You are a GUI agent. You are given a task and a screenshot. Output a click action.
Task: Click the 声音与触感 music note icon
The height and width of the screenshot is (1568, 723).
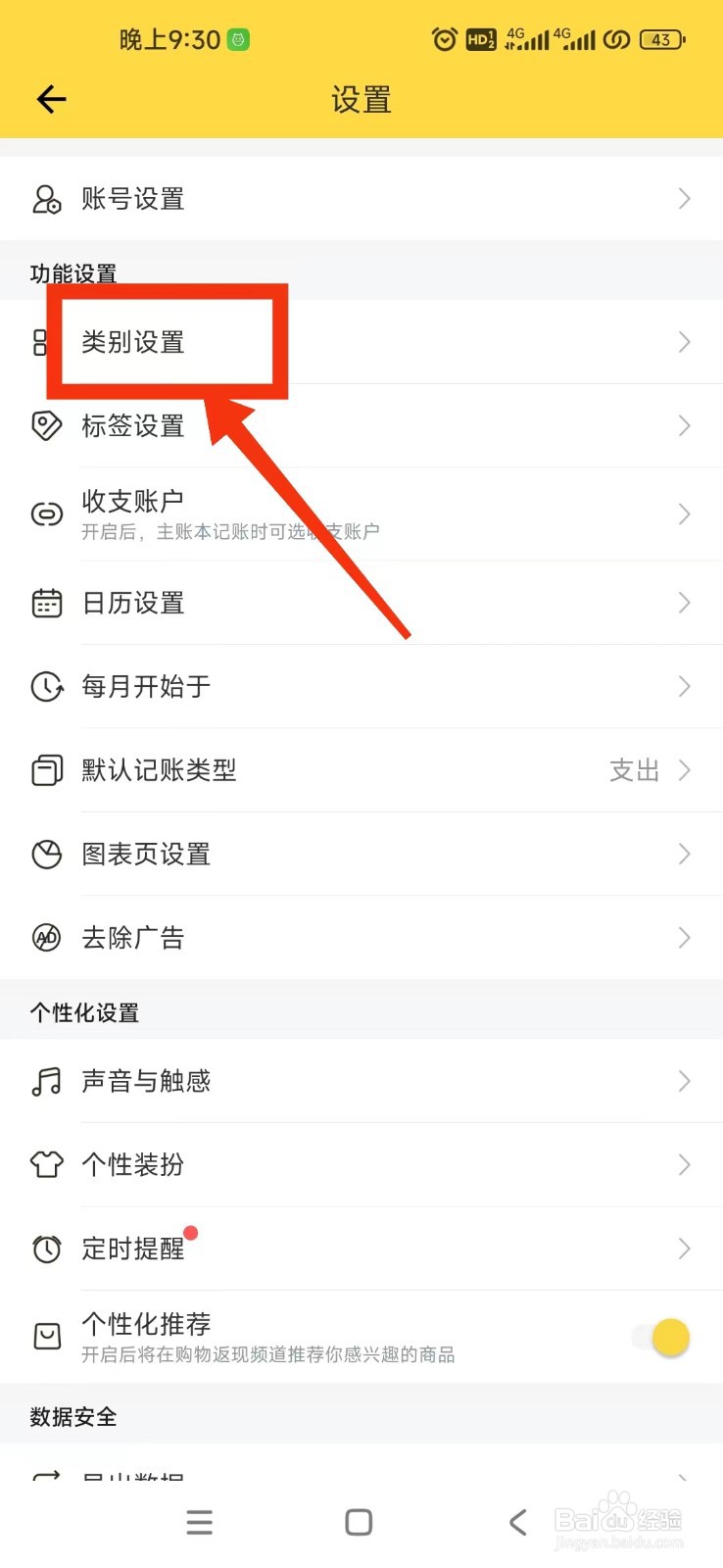click(46, 1081)
